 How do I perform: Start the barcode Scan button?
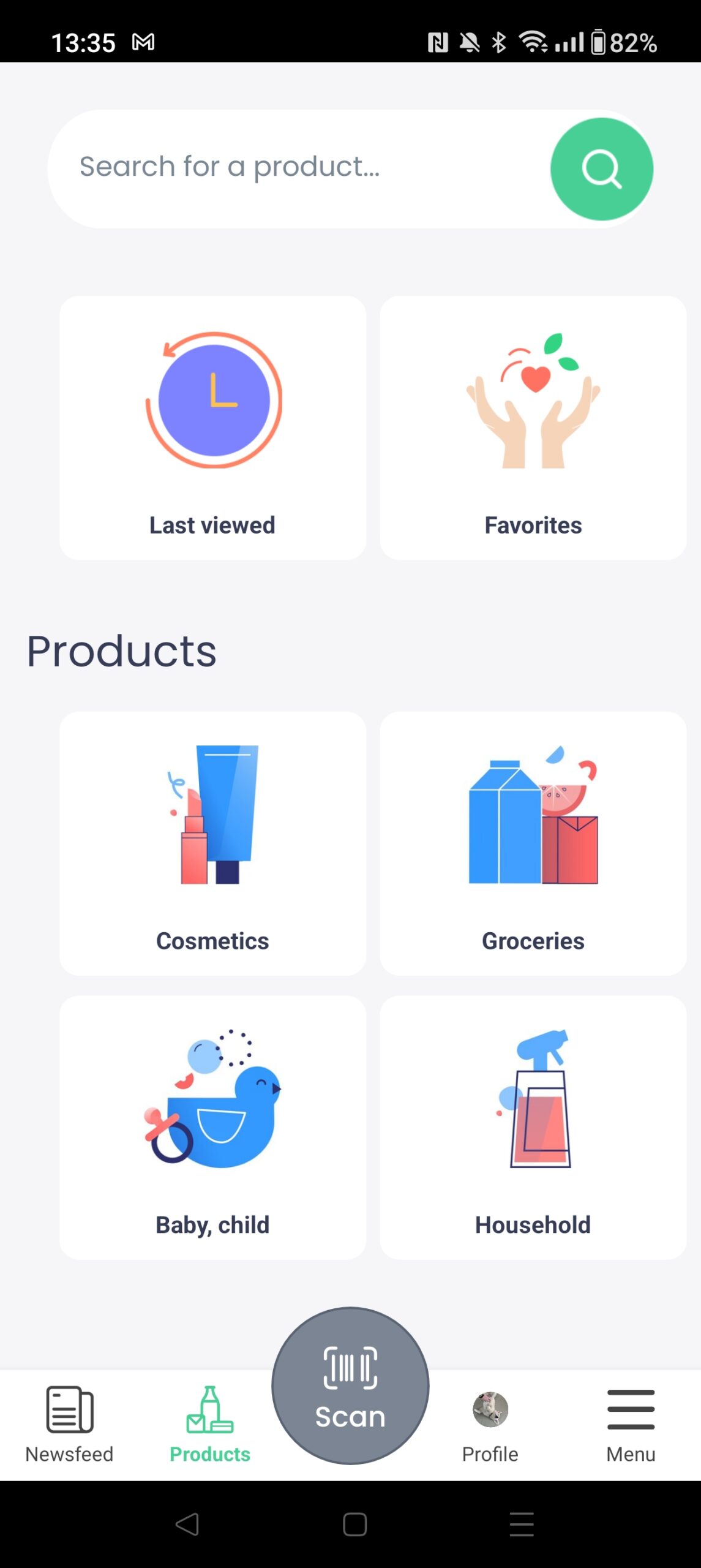point(350,1386)
